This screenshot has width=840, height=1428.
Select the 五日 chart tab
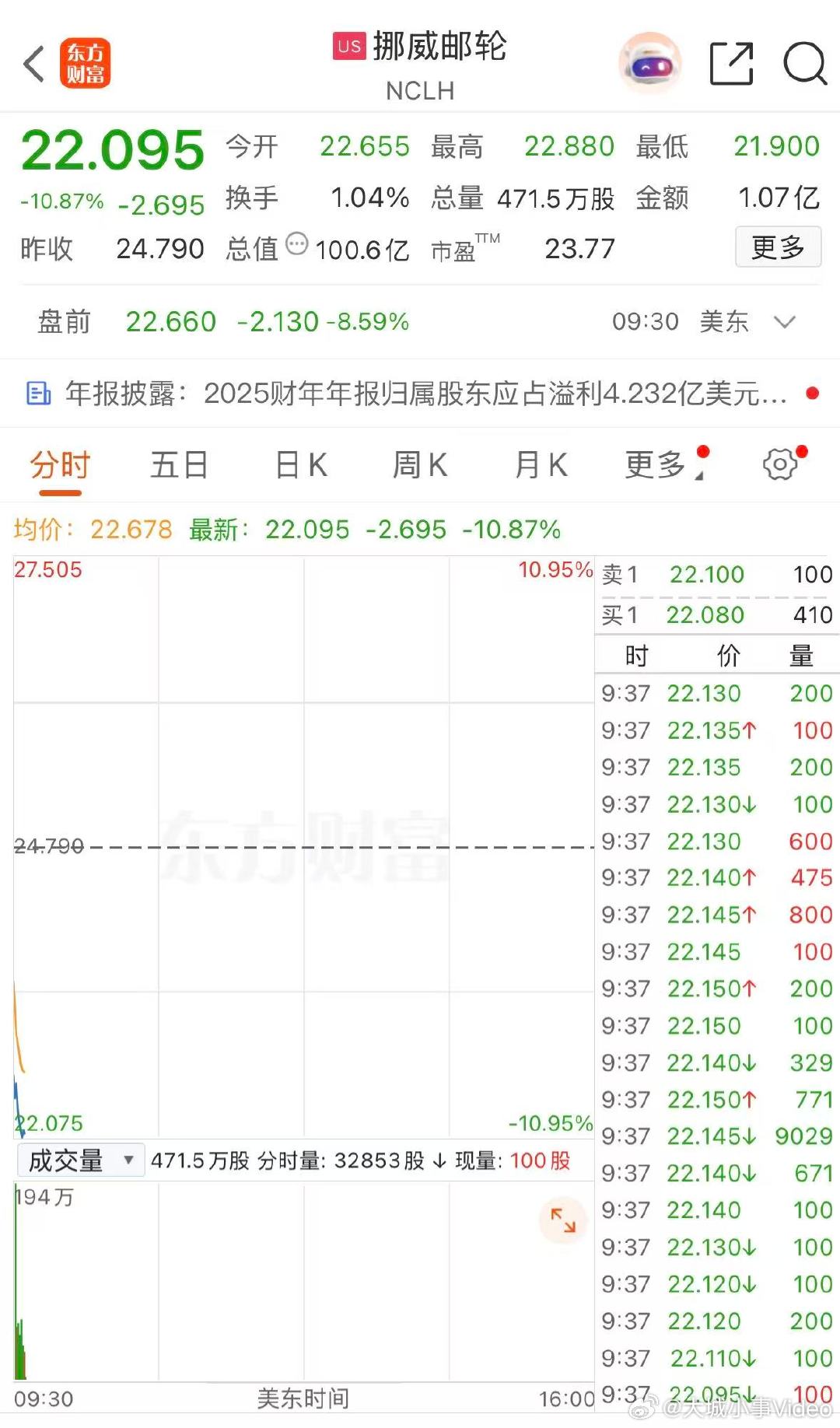pyautogui.click(x=179, y=464)
